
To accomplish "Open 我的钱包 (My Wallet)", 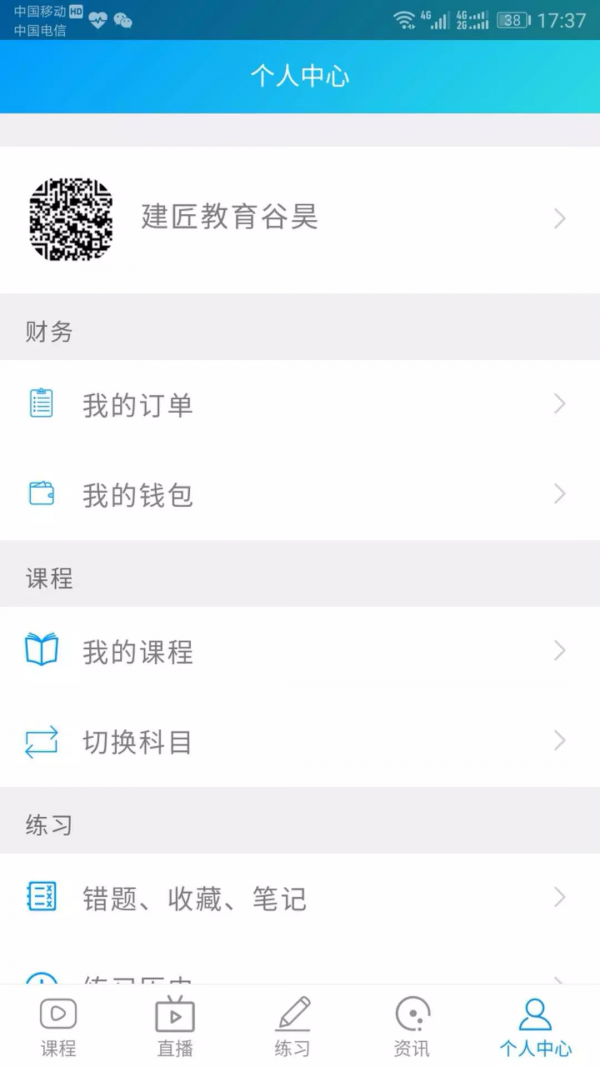I will [x=300, y=495].
